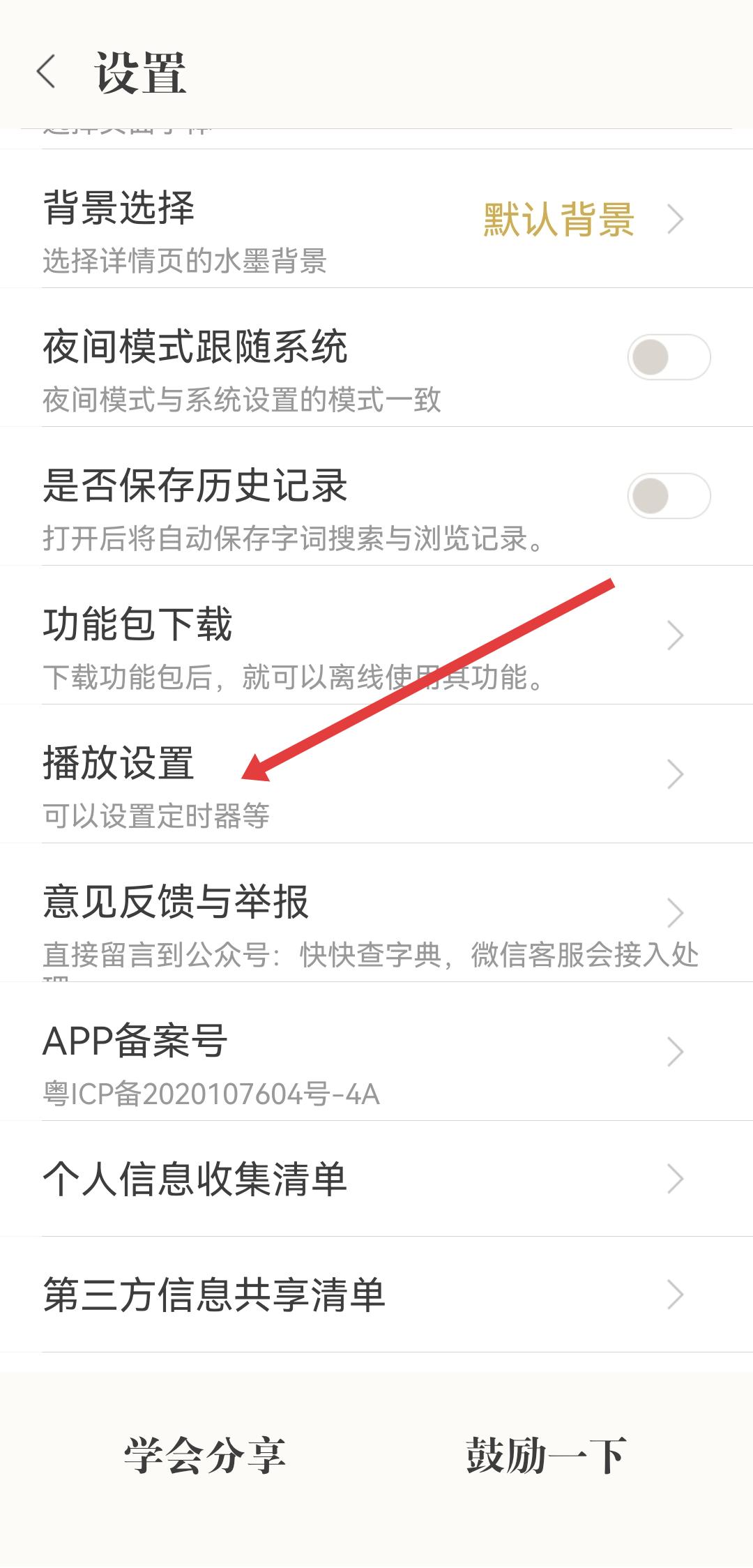This screenshot has width=753, height=1568.
Task: Open 第三方信息共享清单
Action: 376,1295
